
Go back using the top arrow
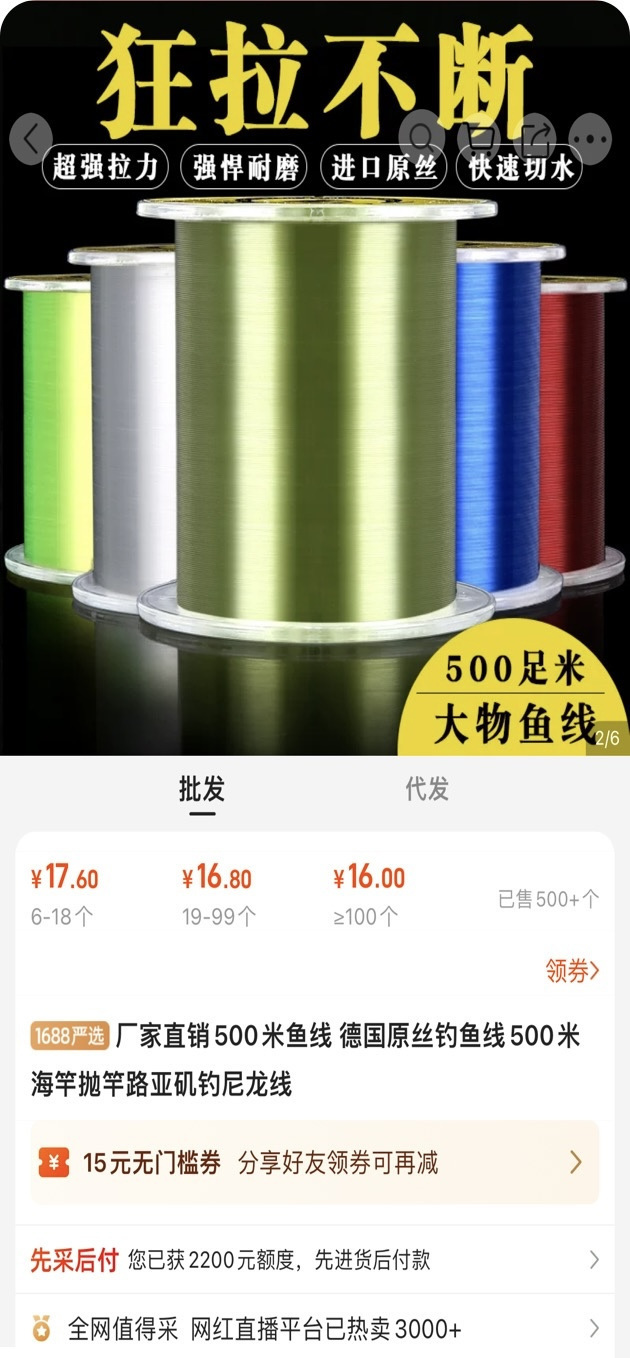[x=31, y=137]
